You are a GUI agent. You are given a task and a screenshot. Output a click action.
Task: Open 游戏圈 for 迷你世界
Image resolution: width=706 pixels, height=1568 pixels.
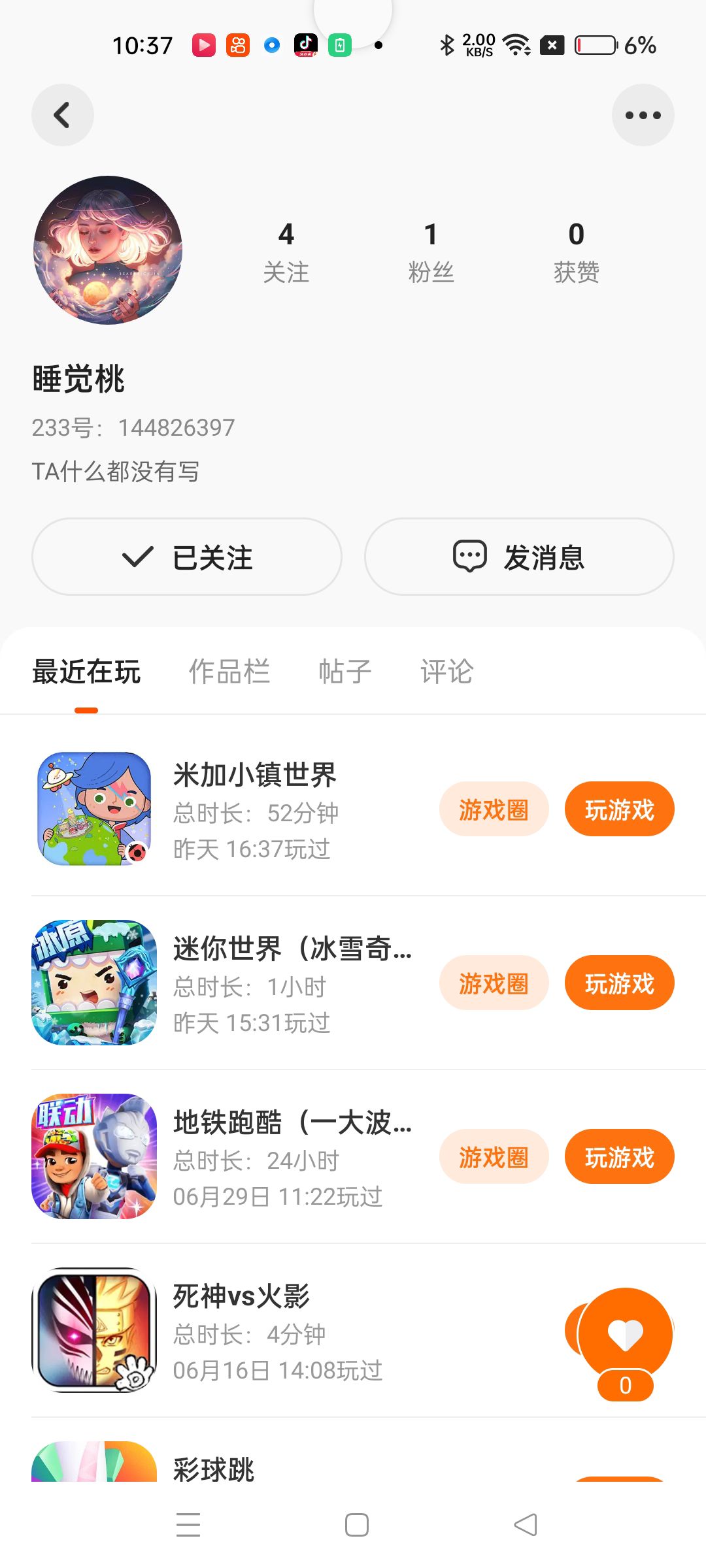click(494, 983)
